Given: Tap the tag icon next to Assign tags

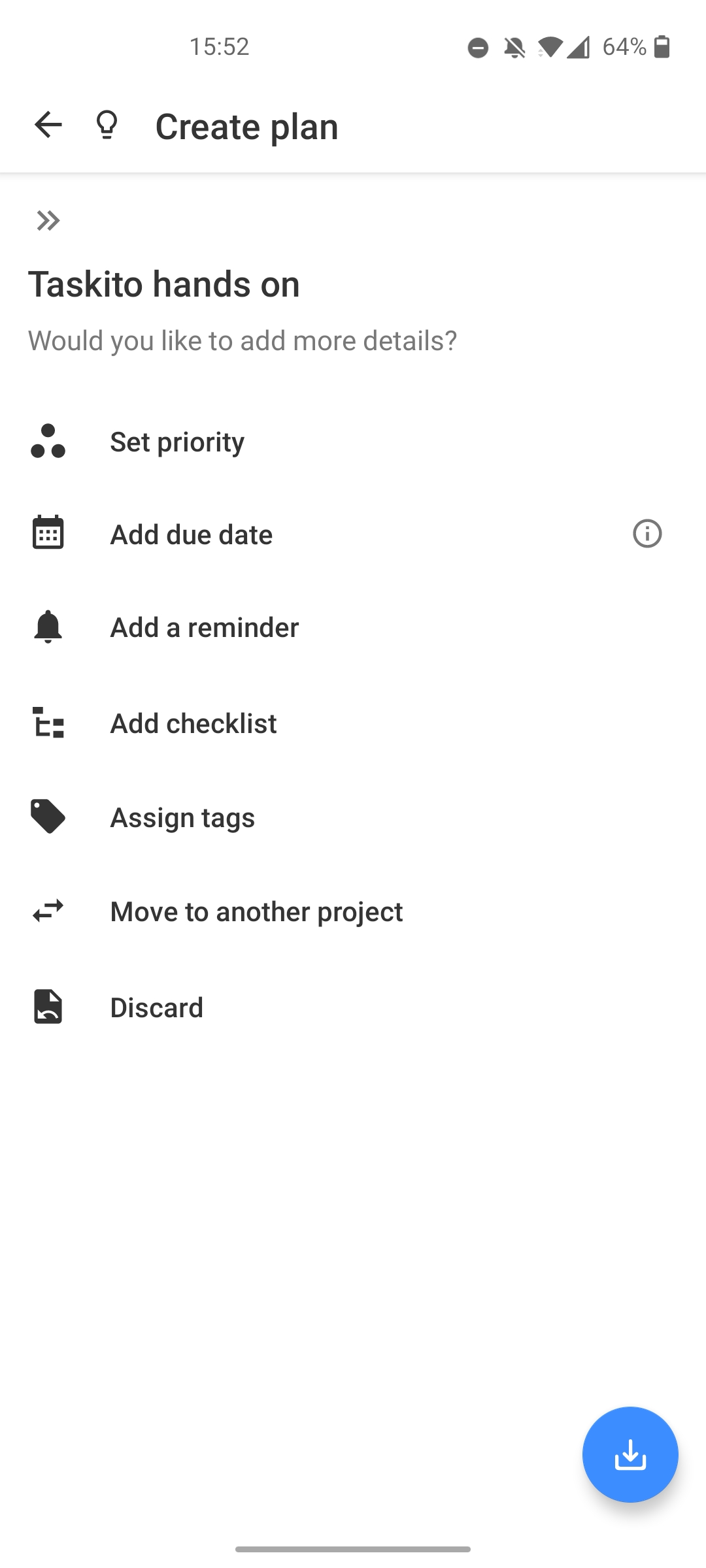Looking at the screenshot, I should tap(47, 817).
